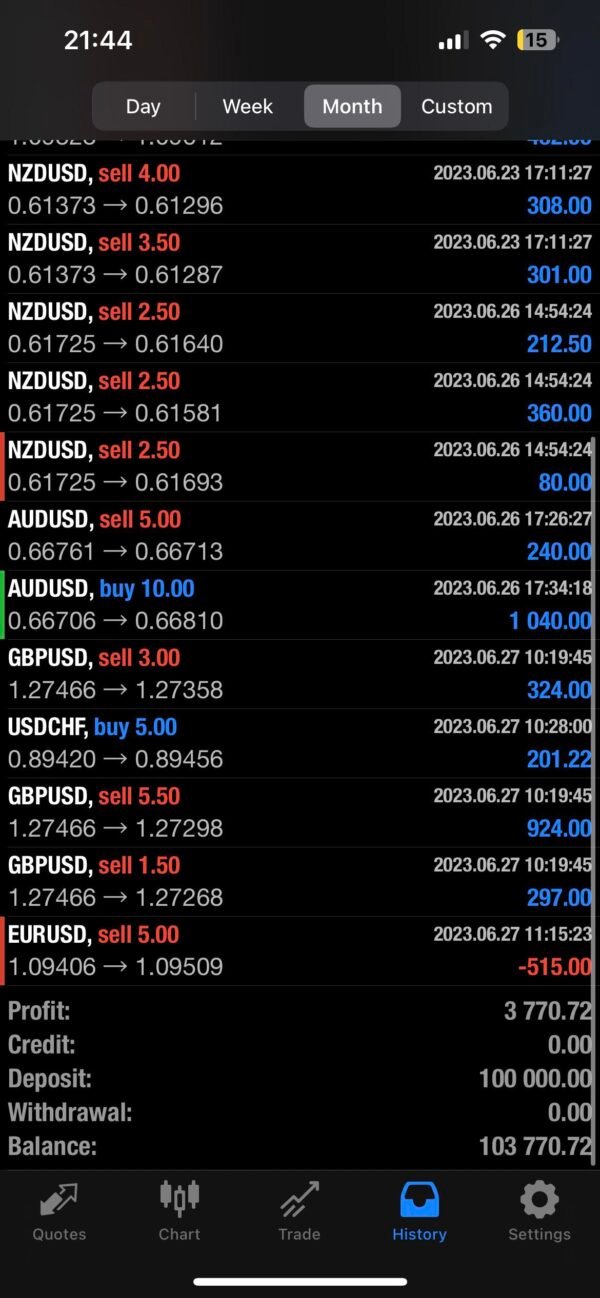
Task: Tap NZDUSD sell 2.50 trade with 80.00 profit
Action: point(300,466)
